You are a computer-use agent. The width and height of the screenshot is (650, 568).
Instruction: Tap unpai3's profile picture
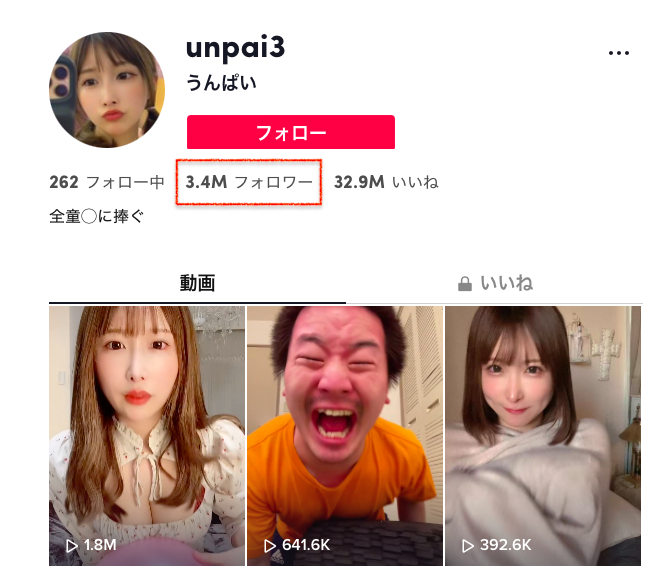pos(107,90)
